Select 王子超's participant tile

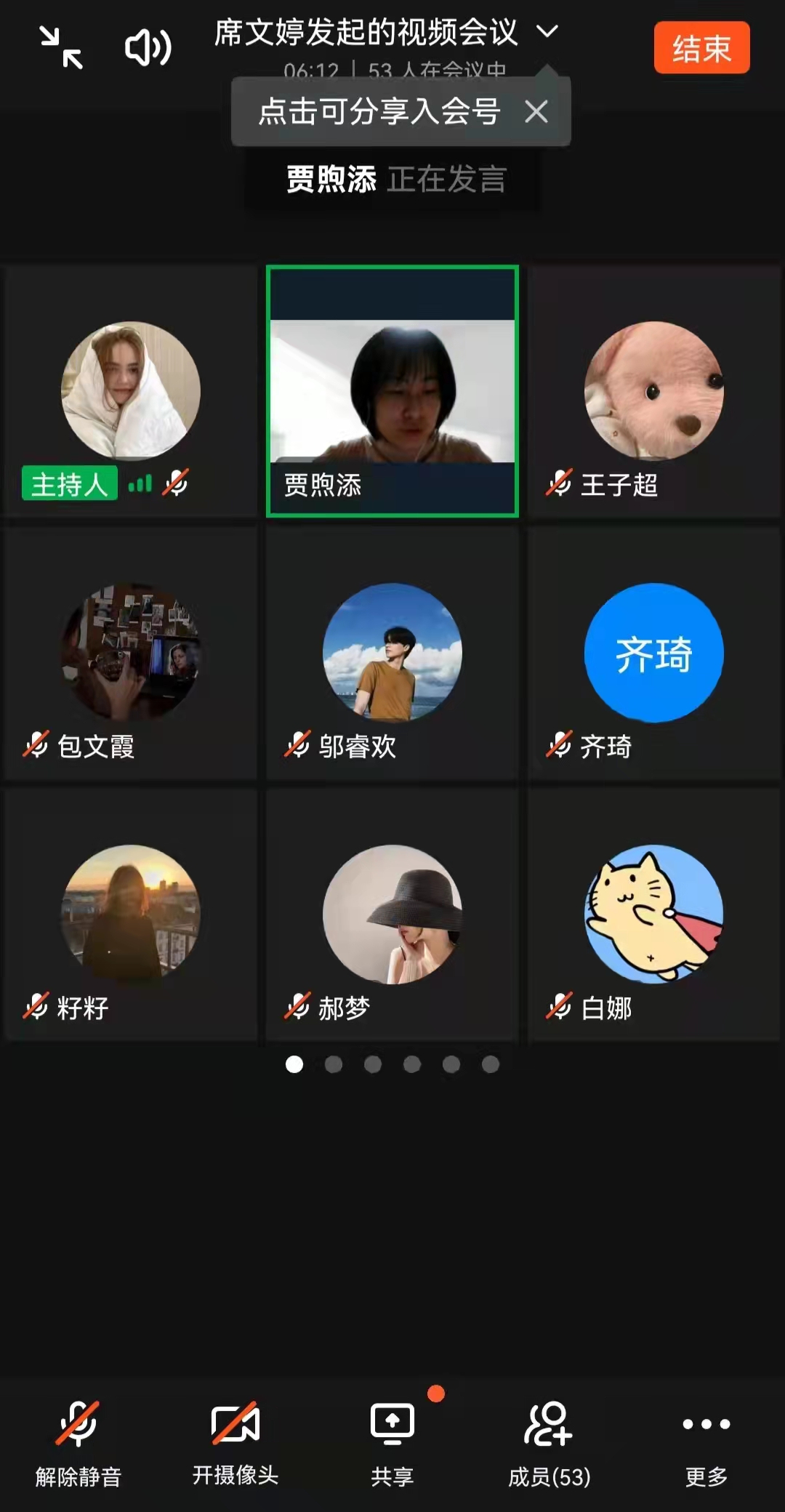tap(654, 392)
